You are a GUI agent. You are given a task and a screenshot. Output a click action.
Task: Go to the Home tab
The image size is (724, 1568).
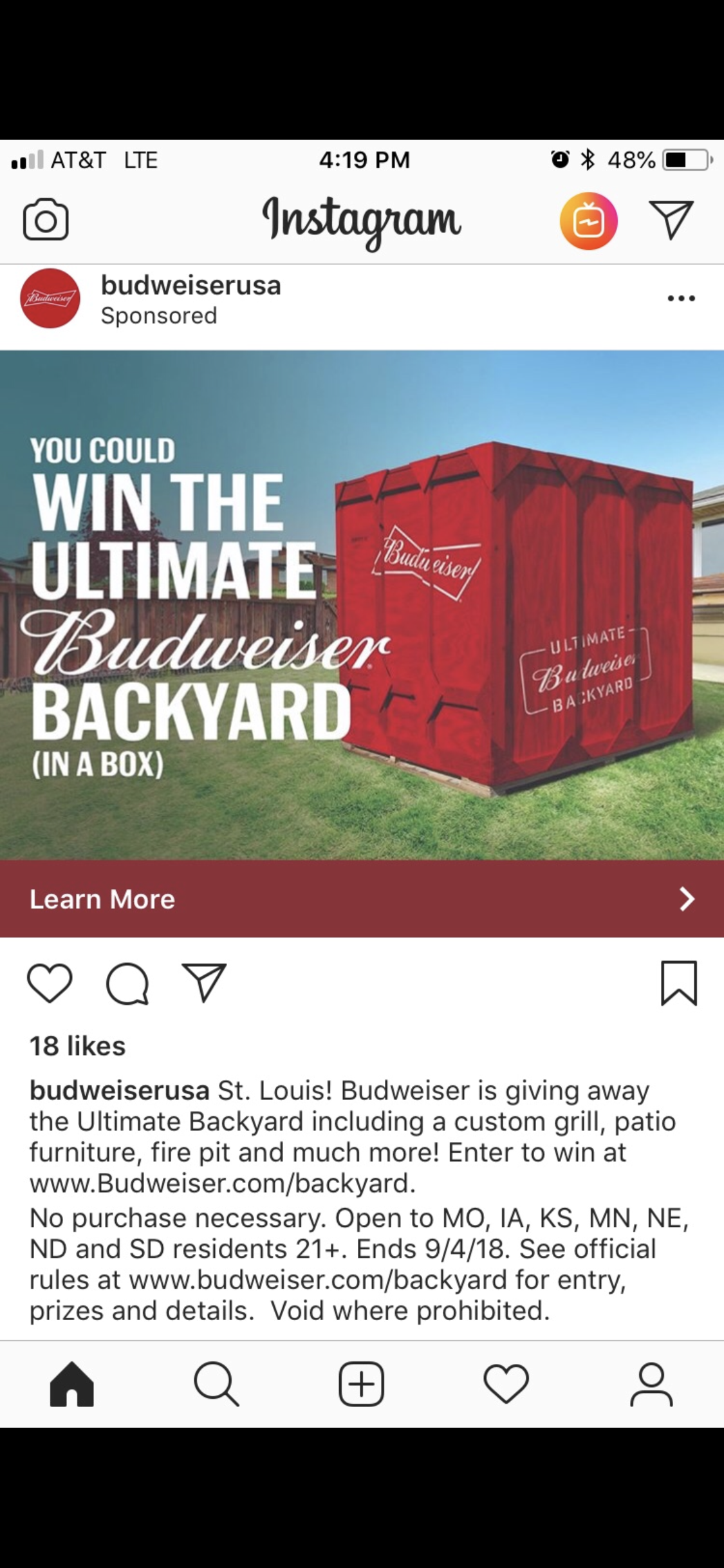(72, 1384)
